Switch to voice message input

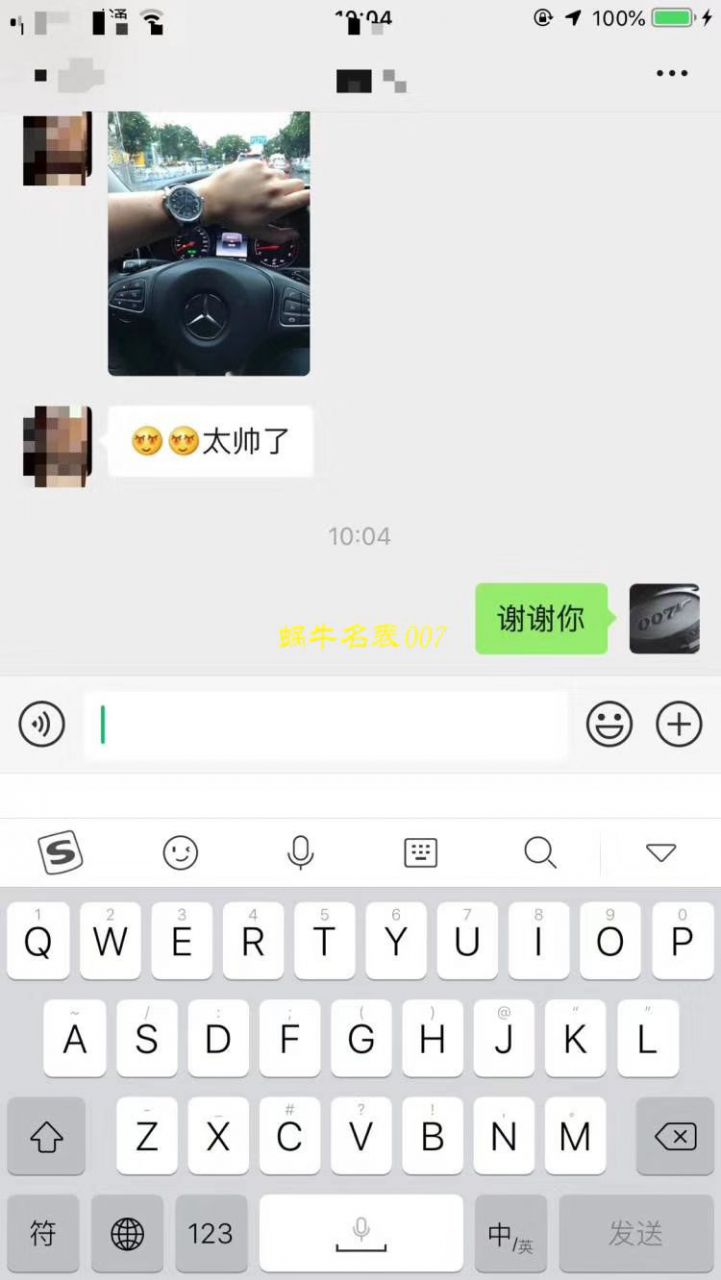pyautogui.click(x=41, y=724)
